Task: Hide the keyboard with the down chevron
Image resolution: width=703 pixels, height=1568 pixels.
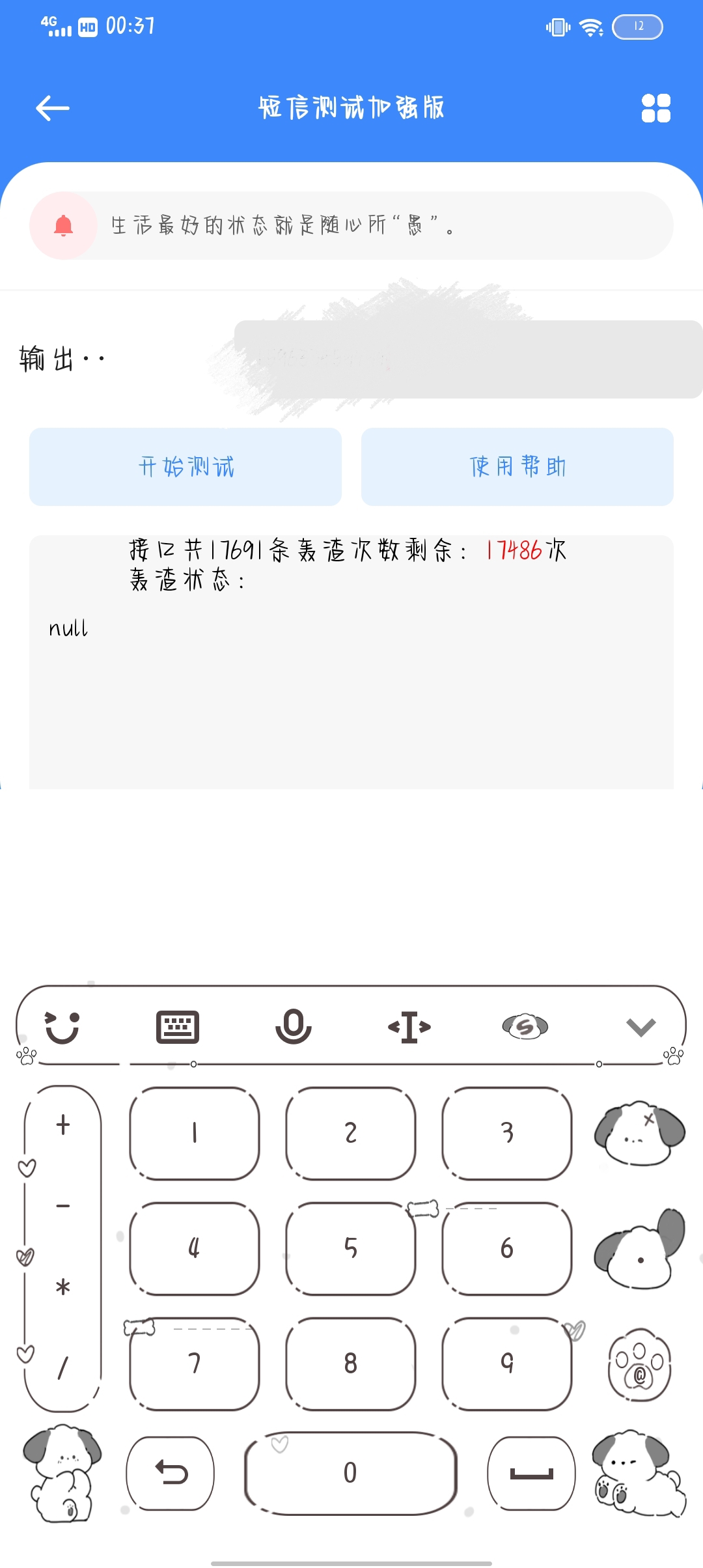Action: [641, 1027]
